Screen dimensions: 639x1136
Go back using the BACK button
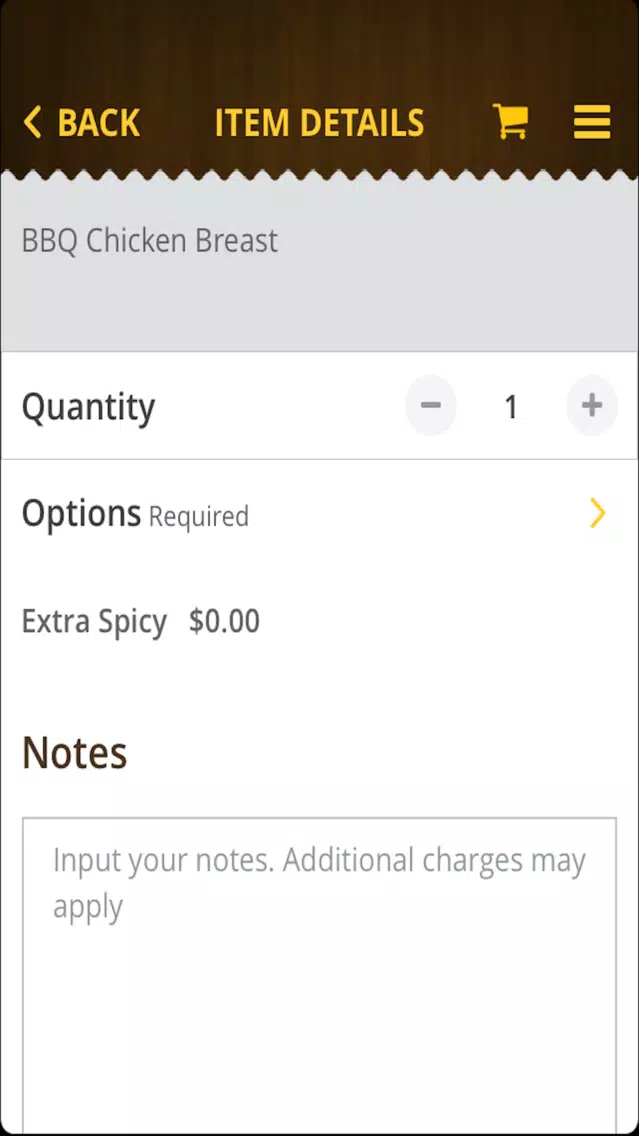81,122
